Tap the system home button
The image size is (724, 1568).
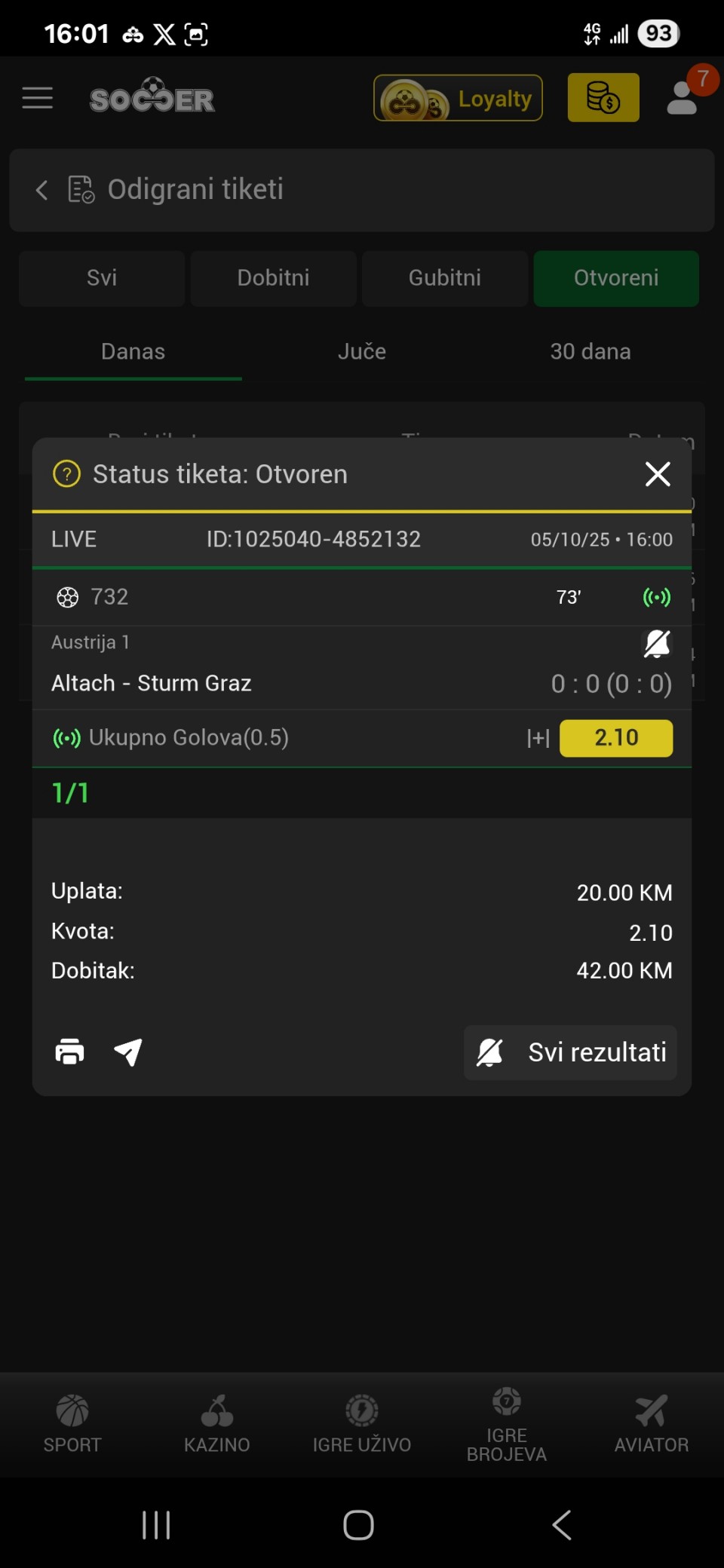coord(358,1525)
